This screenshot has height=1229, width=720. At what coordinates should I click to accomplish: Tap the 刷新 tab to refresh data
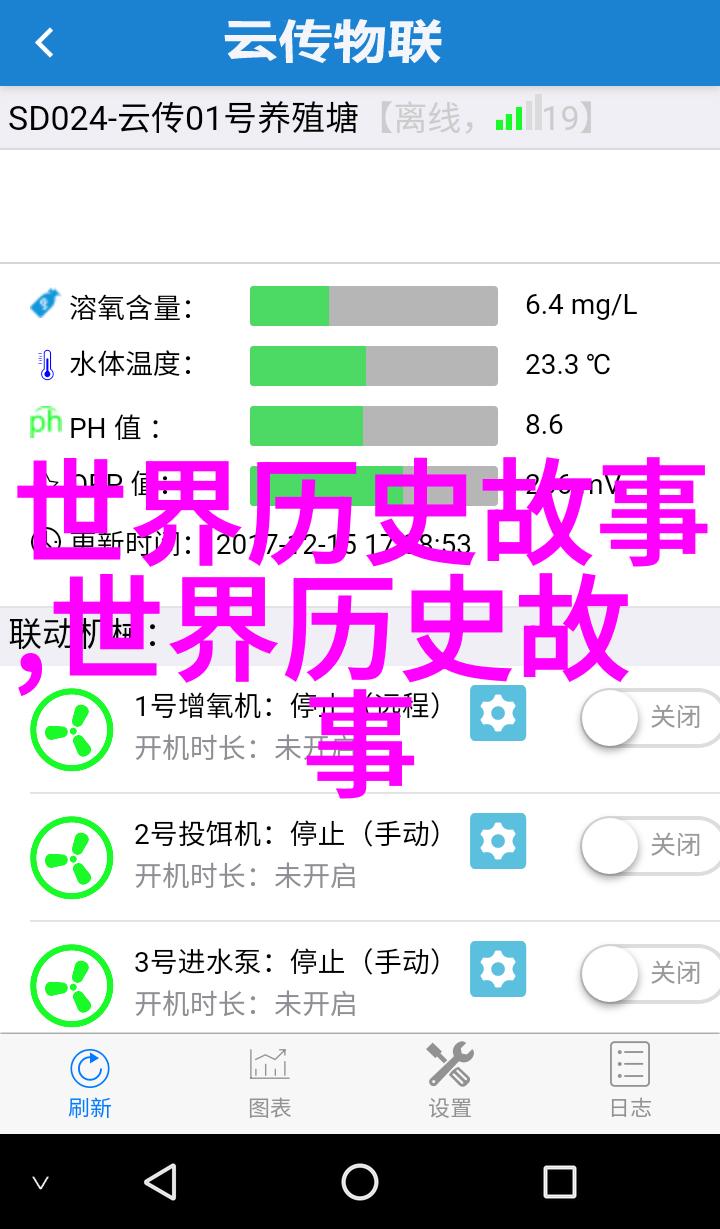pos(90,1083)
